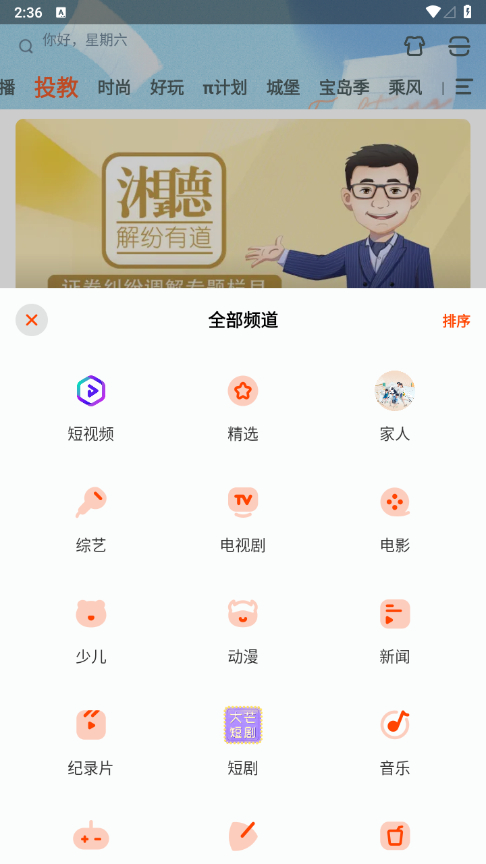The height and width of the screenshot is (864, 486).
Task: Open the 短视频 channel
Action: pos(91,407)
